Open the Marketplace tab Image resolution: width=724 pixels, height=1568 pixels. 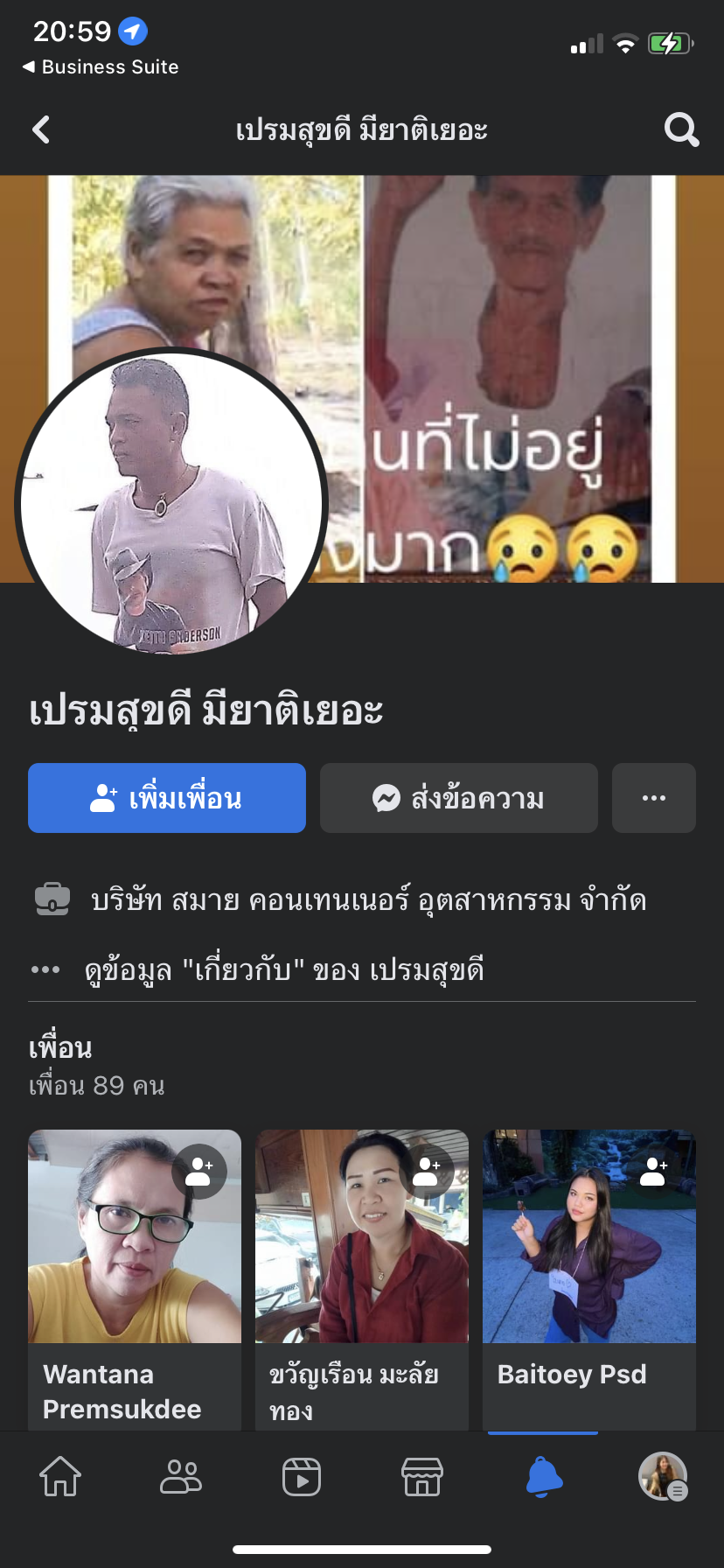click(x=422, y=1477)
